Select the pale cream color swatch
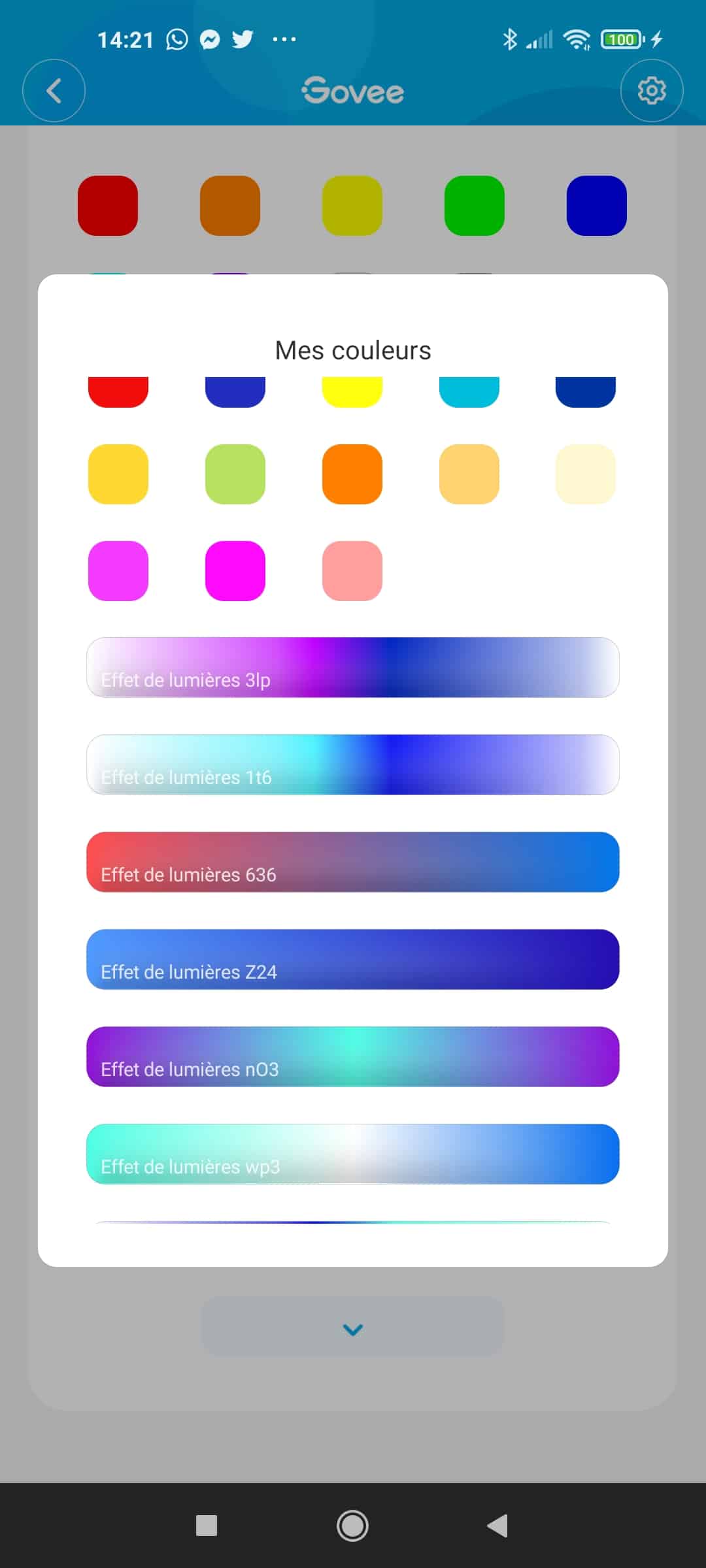 pyautogui.click(x=586, y=474)
